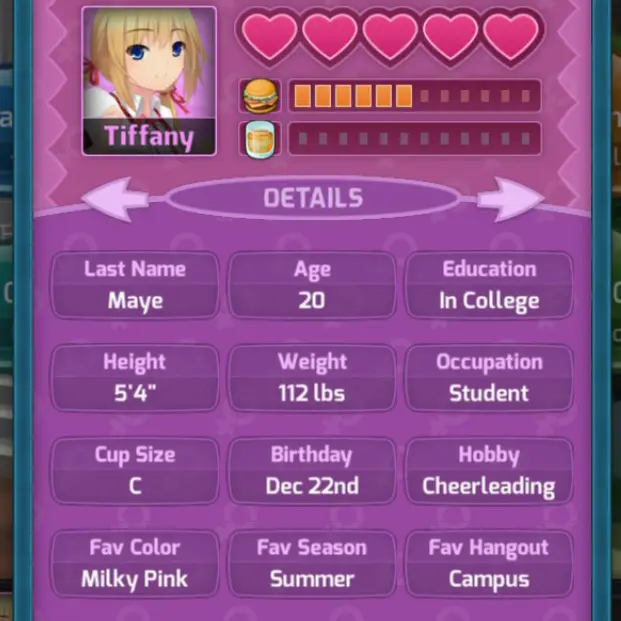621x621 pixels.
Task: Go to the previous details page arrow
Action: [118, 199]
